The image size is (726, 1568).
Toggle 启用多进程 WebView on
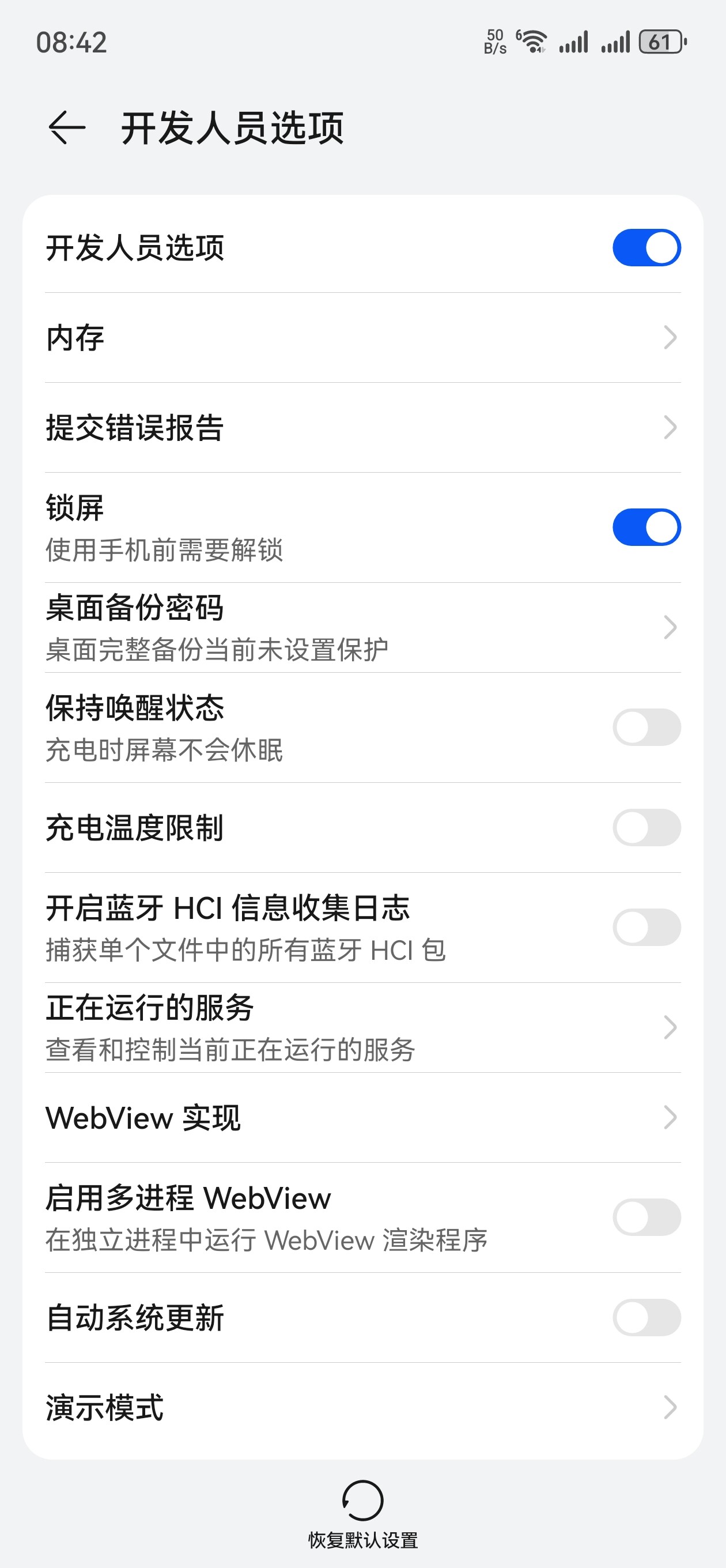point(646,1218)
